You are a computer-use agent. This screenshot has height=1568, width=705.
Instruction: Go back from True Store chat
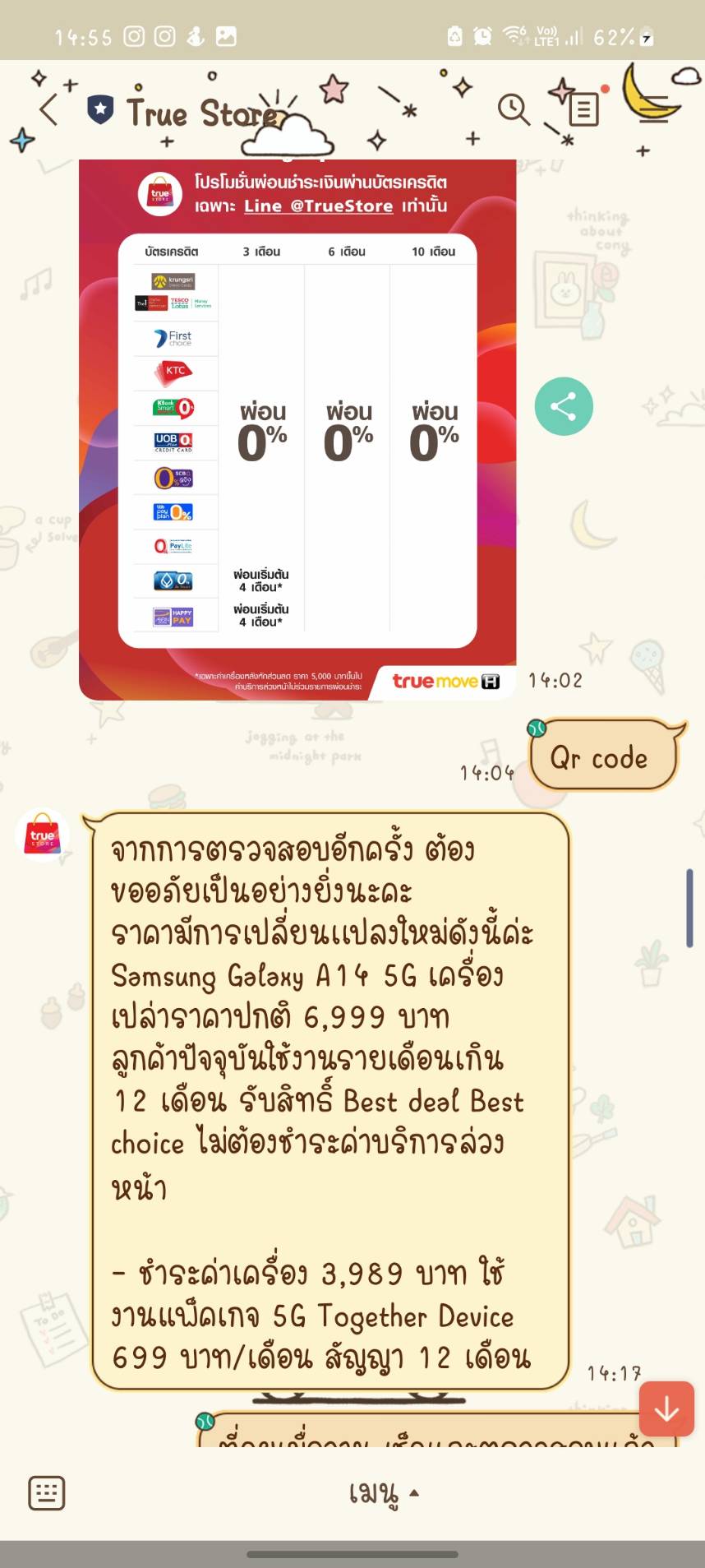tap(49, 109)
